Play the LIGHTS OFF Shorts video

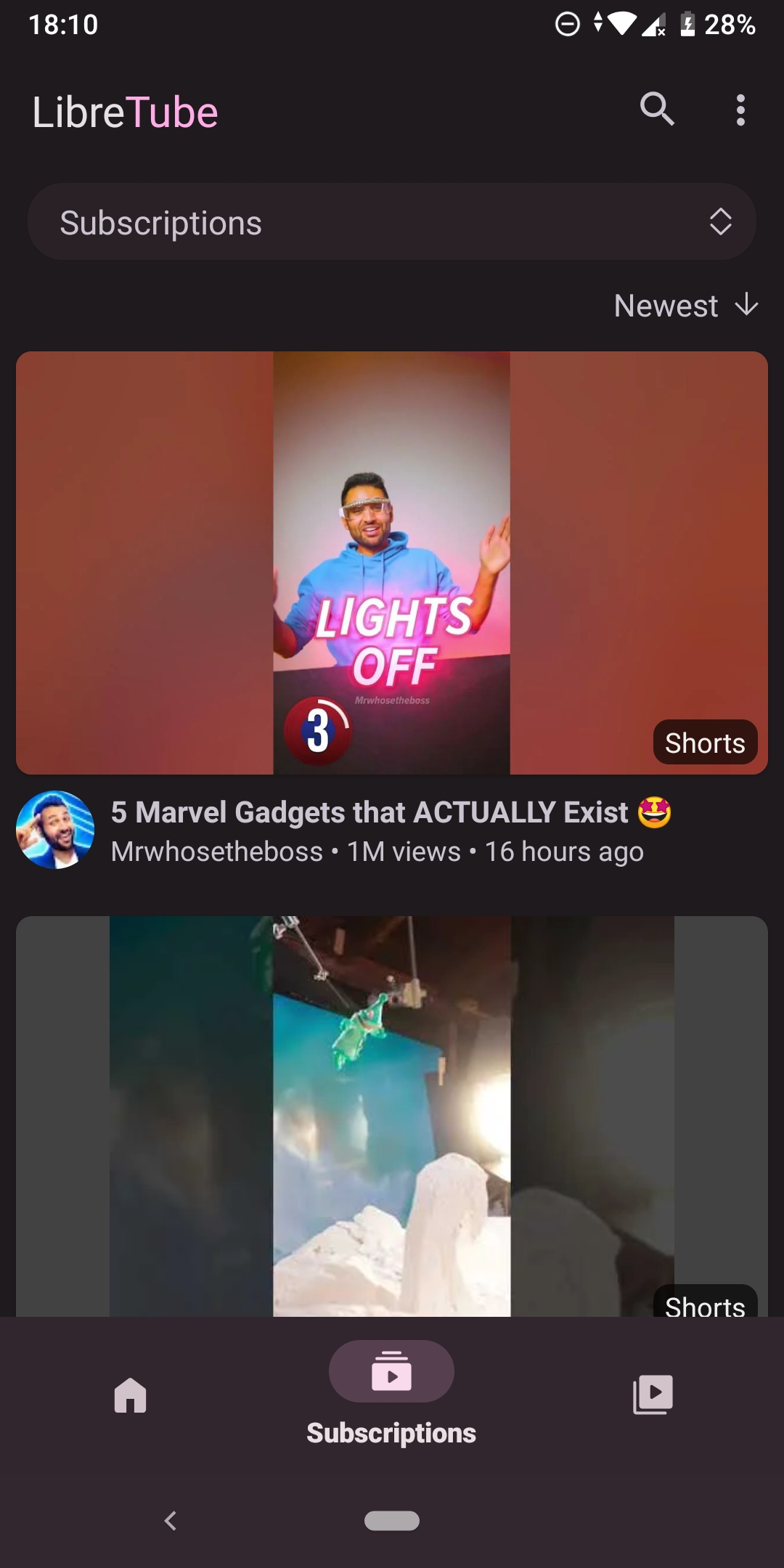[x=392, y=563]
